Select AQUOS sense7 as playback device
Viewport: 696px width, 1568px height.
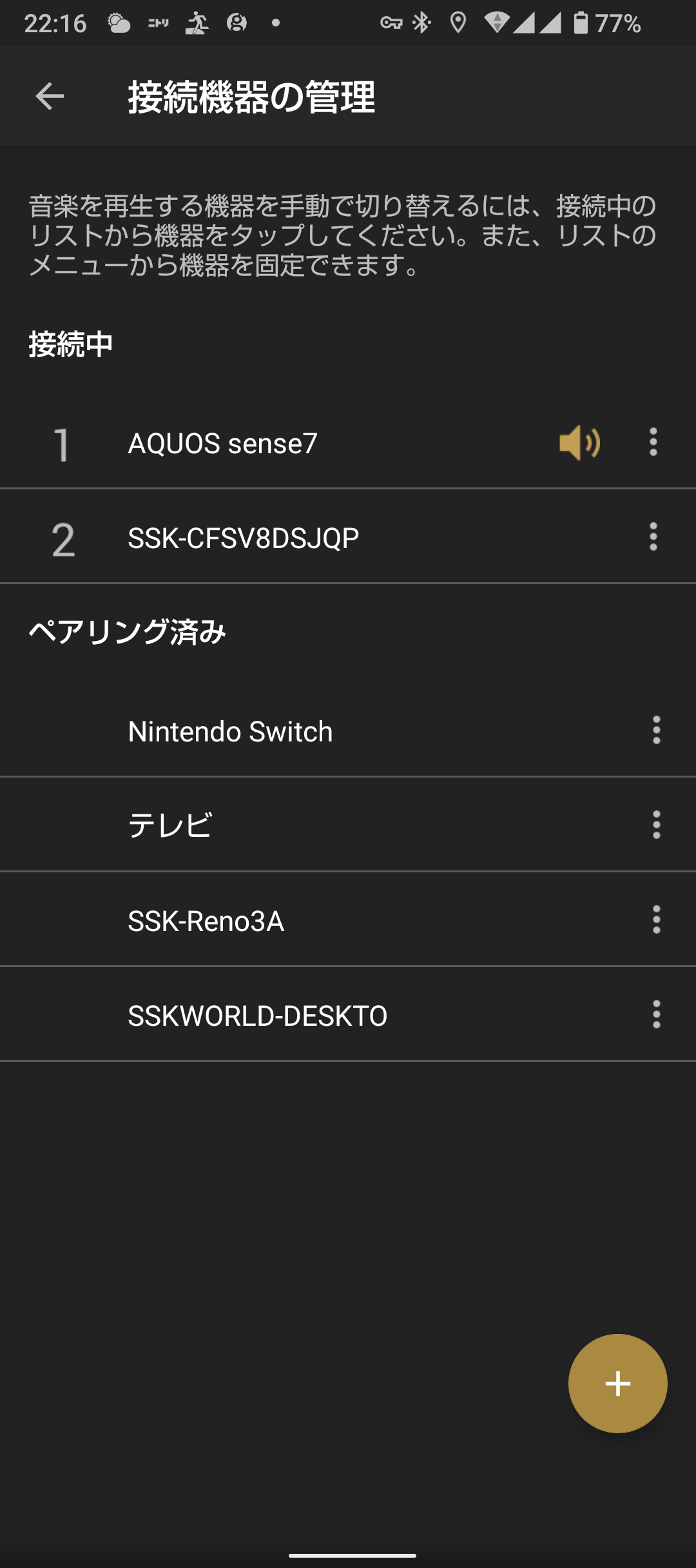(x=348, y=442)
